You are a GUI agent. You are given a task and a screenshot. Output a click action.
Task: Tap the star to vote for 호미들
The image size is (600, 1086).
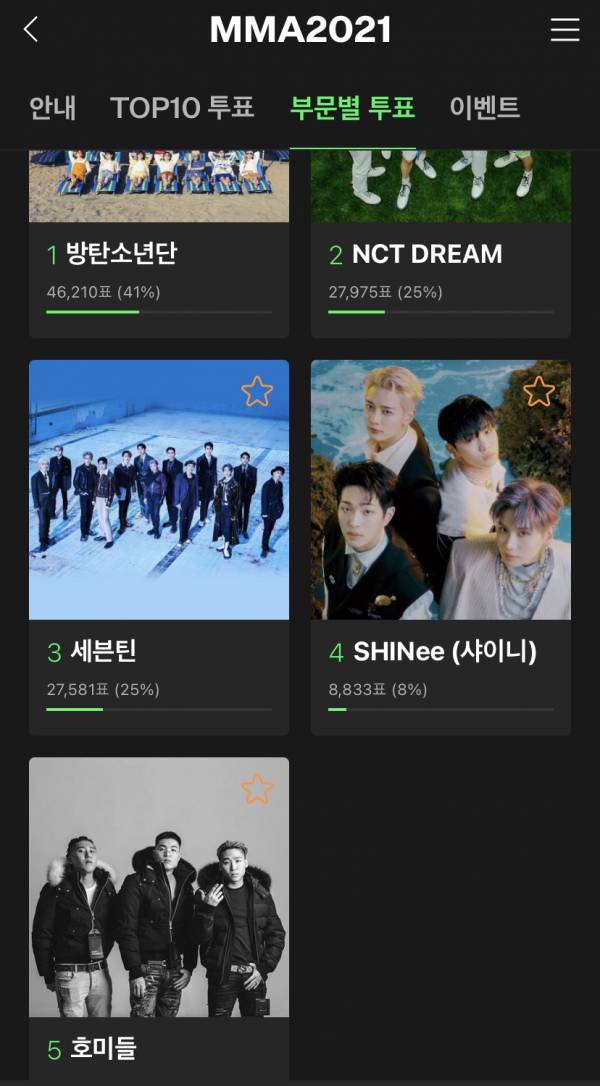click(257, 789)
